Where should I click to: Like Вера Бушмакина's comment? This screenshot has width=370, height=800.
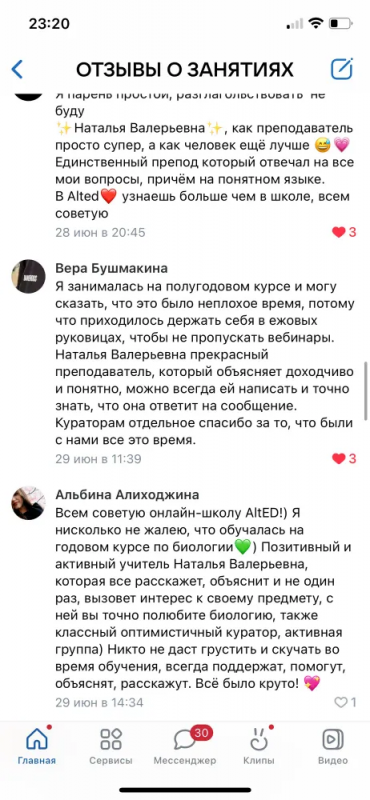click(344, 459)
